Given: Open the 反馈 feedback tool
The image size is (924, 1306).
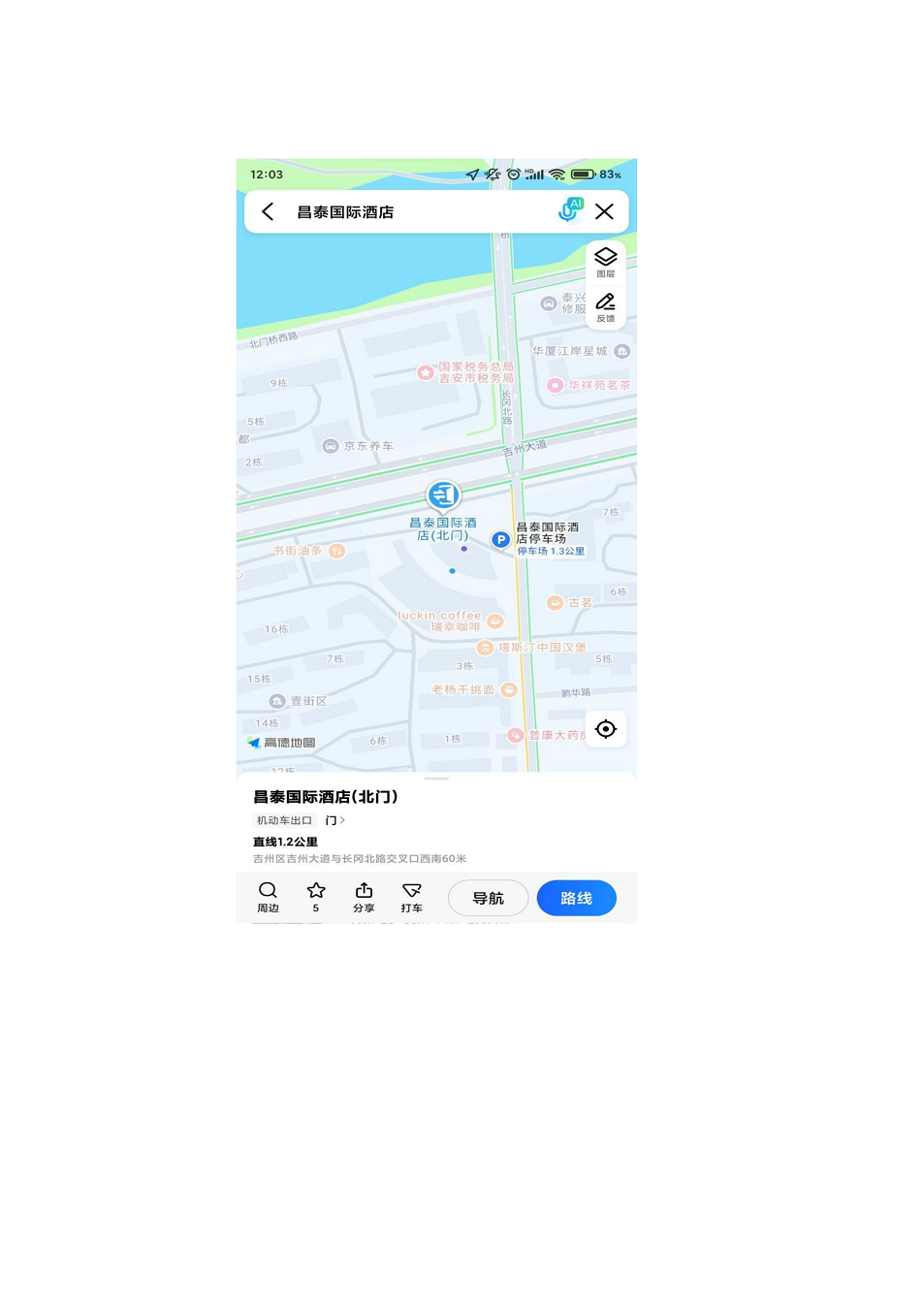Looking at the screenshot, I should (x=606, y=307).
